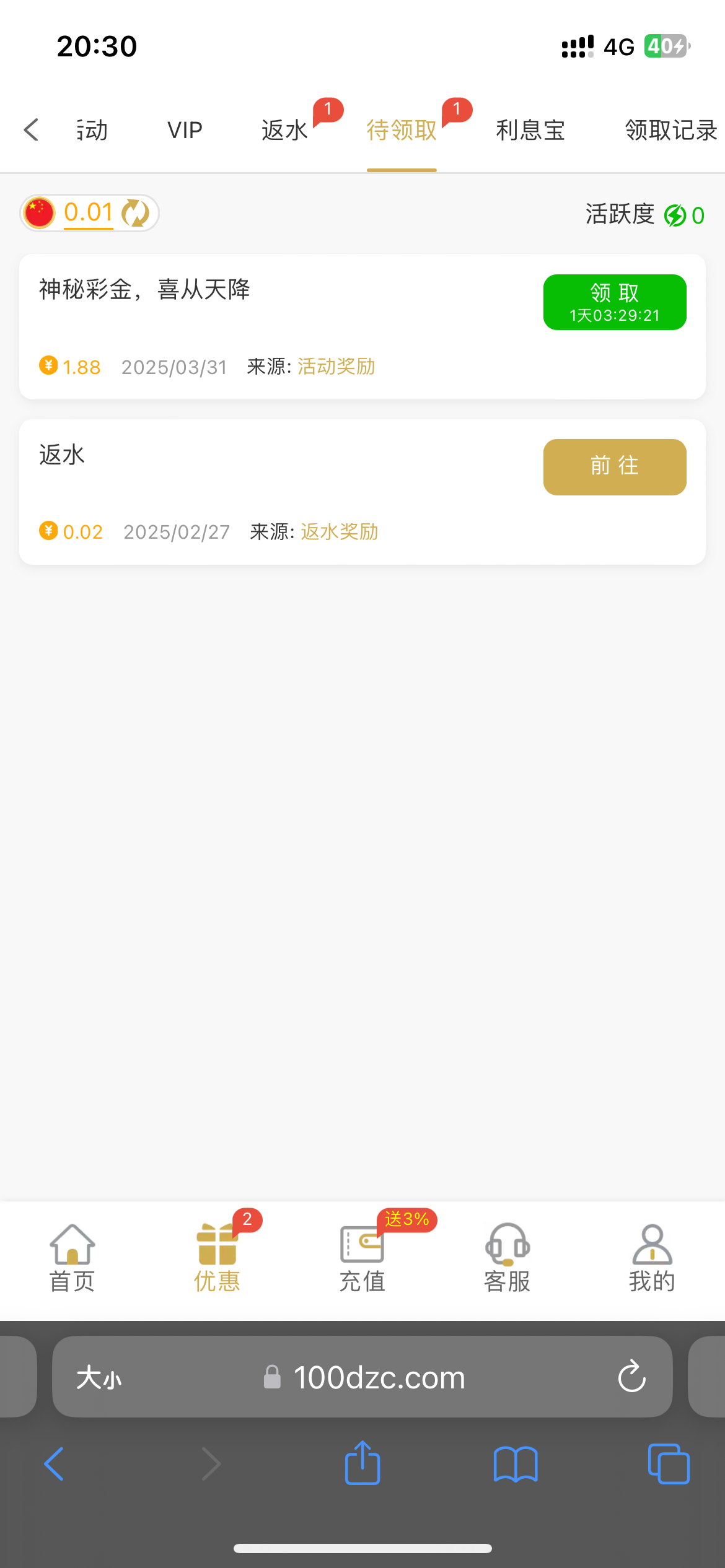Open the 领取记录 tab
The width and height of the screenshot is (725, 1568).
coord(670,131)
